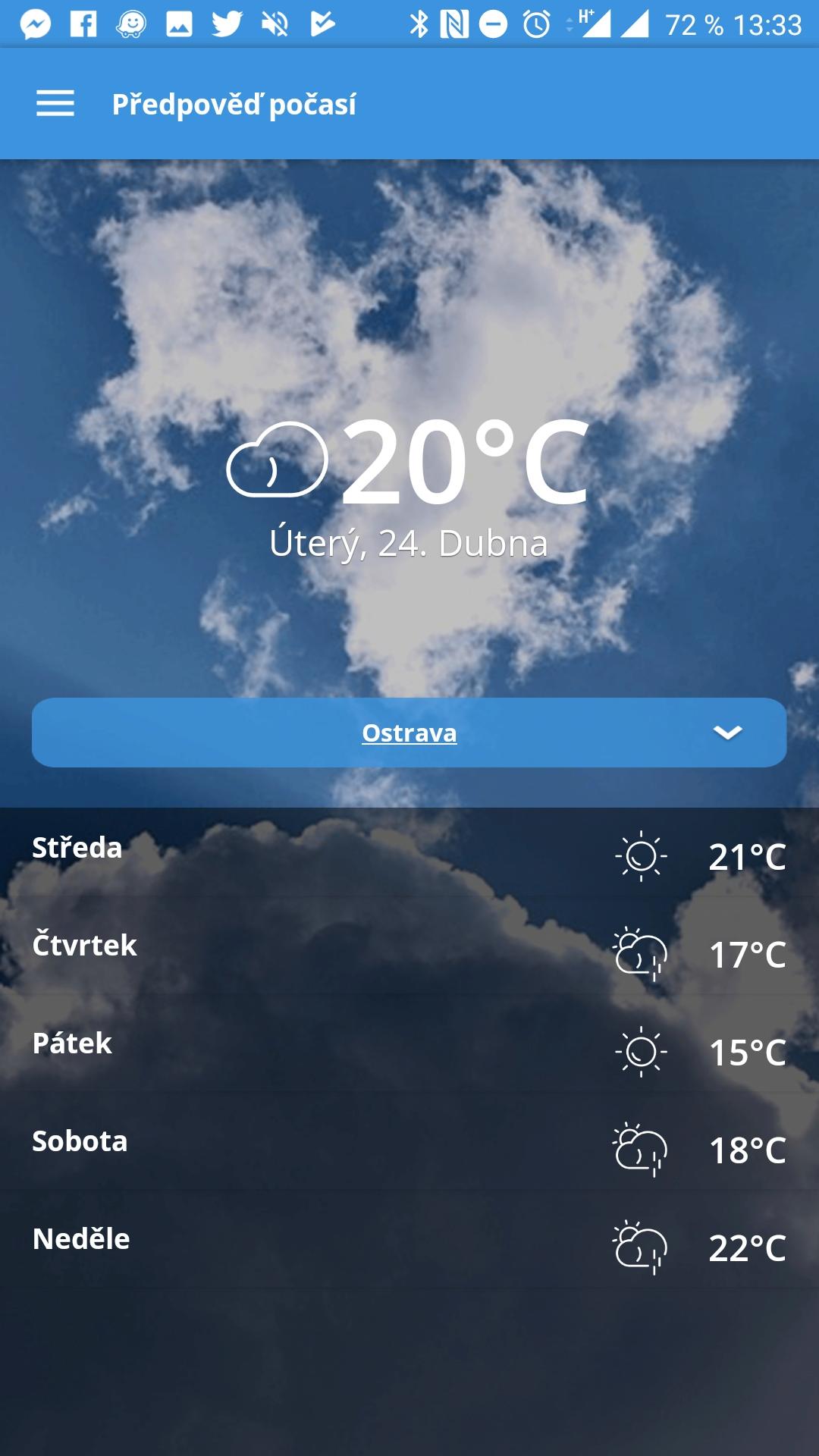Open the hamburger navigation menu
The image size is (819, 1456).
point(55,104)
